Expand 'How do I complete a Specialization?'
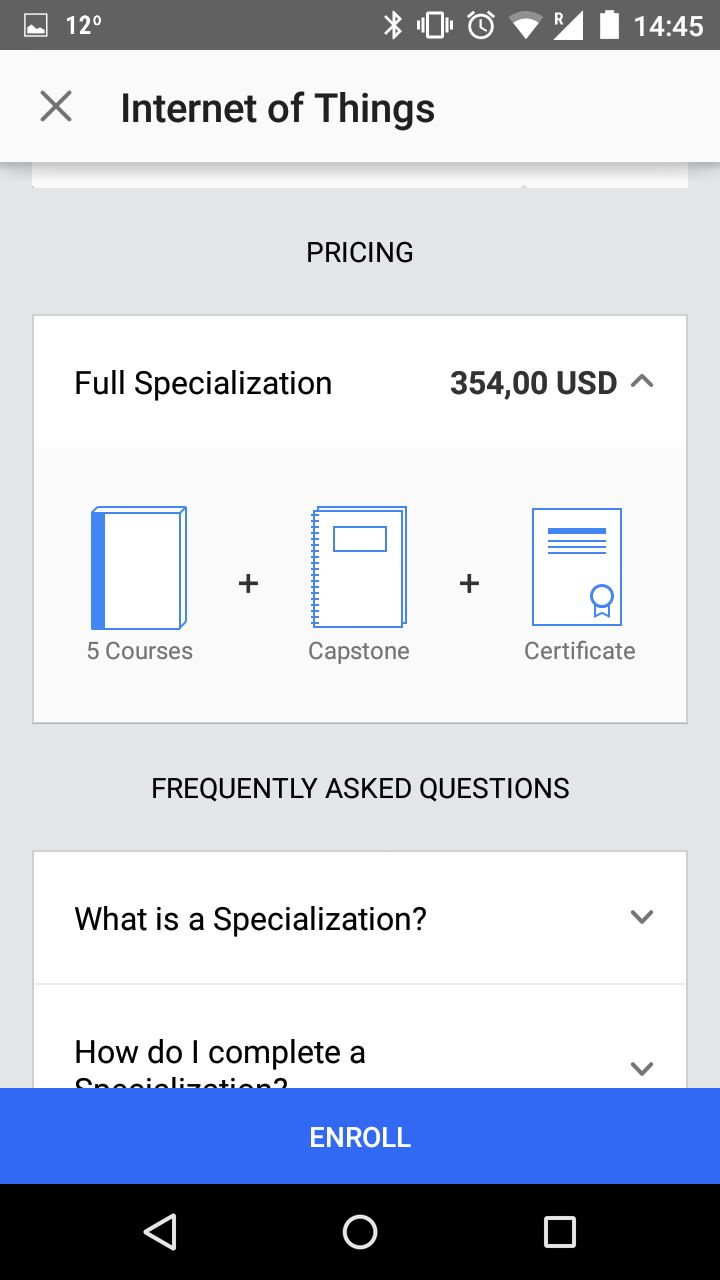This screenshot has width=720, height=1280. tap(360, 1037)
